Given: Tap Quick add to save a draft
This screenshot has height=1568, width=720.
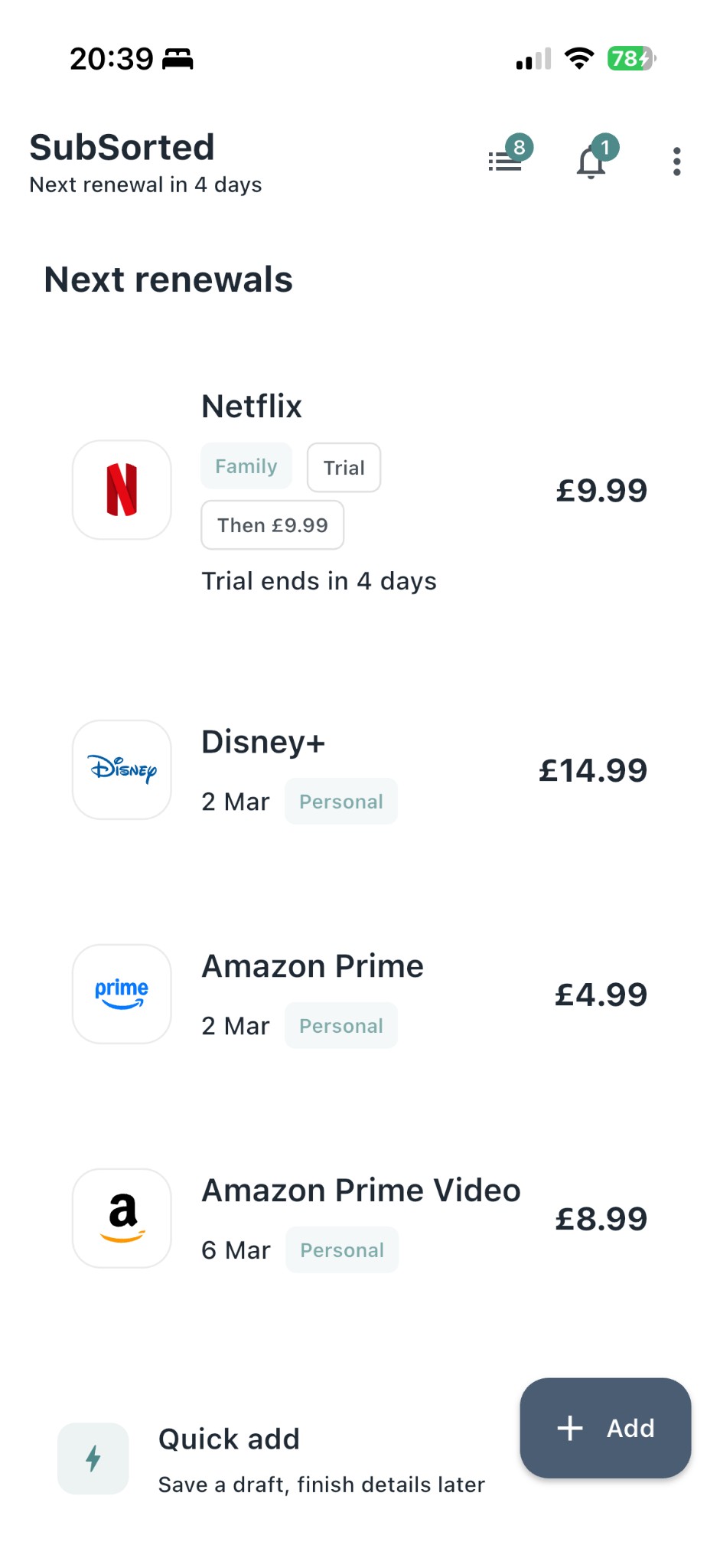Looking at the screenshot, I should [229, 1439].
